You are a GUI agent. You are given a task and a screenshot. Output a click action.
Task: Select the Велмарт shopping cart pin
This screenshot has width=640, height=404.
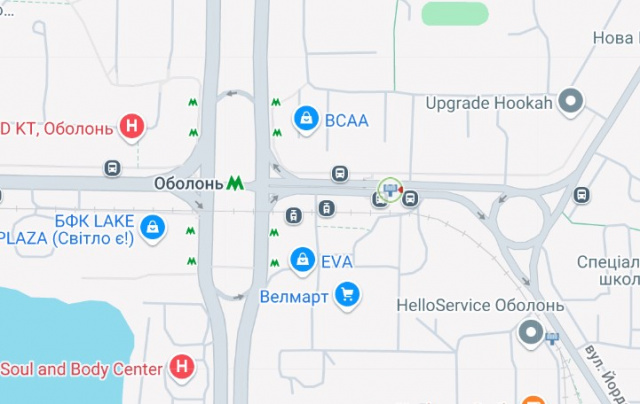pos(347,295)
